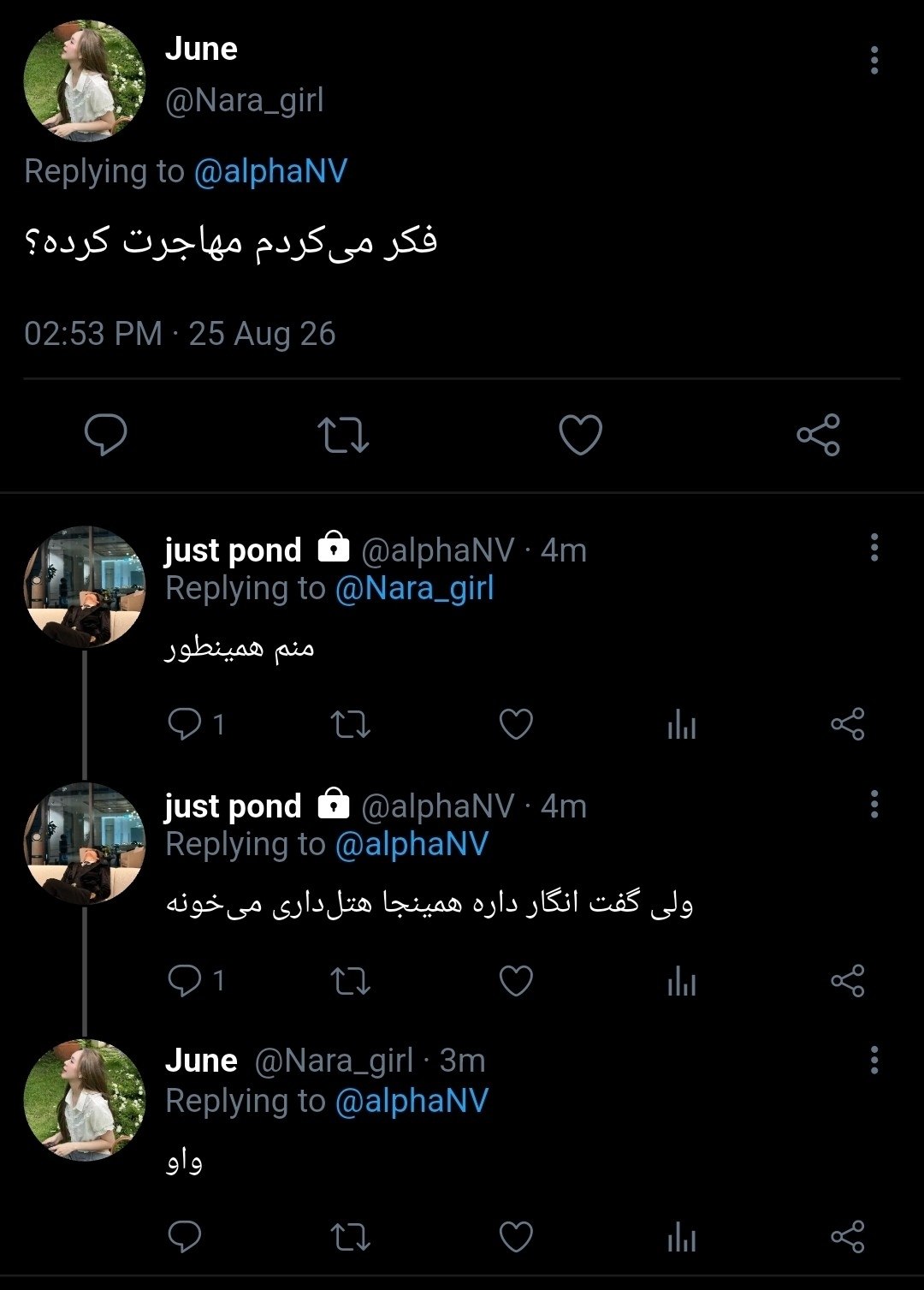
Task: Open June's profile picture on main tweet
Action: [85, 80]
